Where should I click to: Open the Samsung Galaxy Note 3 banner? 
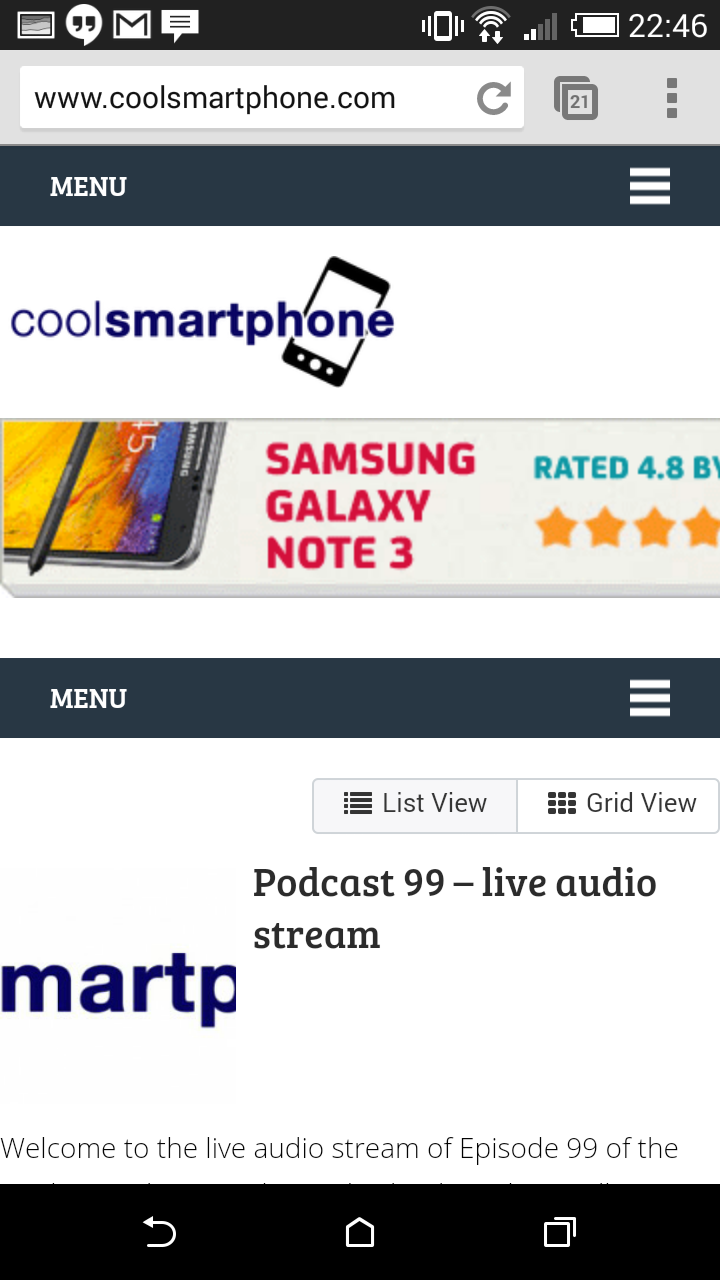[x=360, y=508]
